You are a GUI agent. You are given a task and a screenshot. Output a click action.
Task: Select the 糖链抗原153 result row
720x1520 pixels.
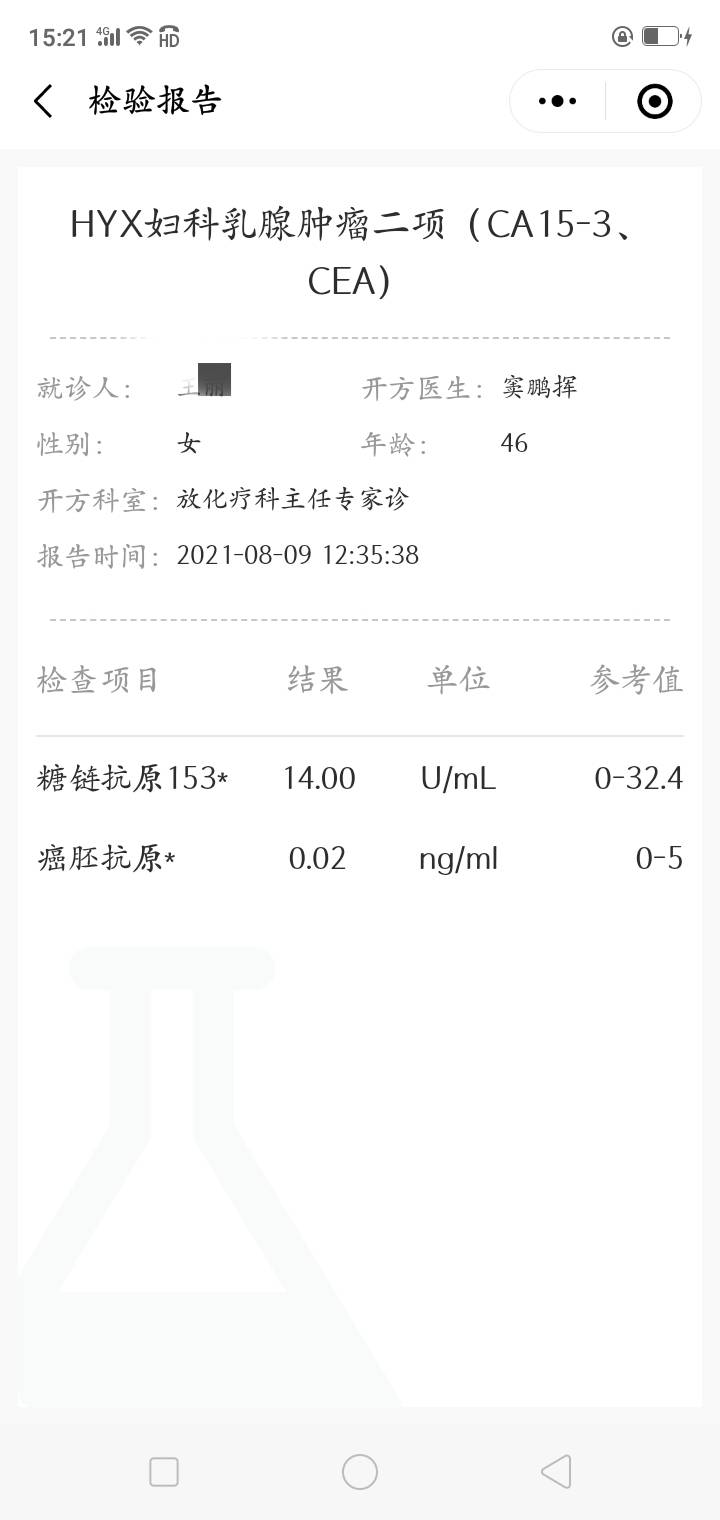[x=360, y=778]
